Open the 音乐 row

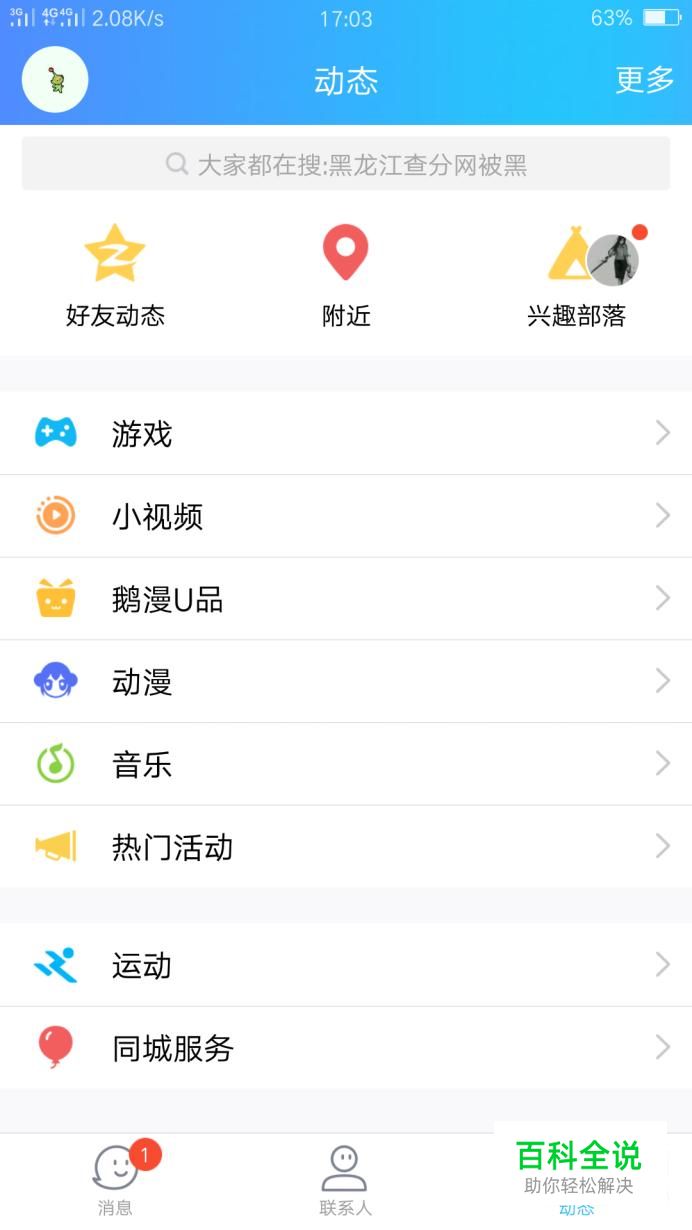tap(346, 765)
